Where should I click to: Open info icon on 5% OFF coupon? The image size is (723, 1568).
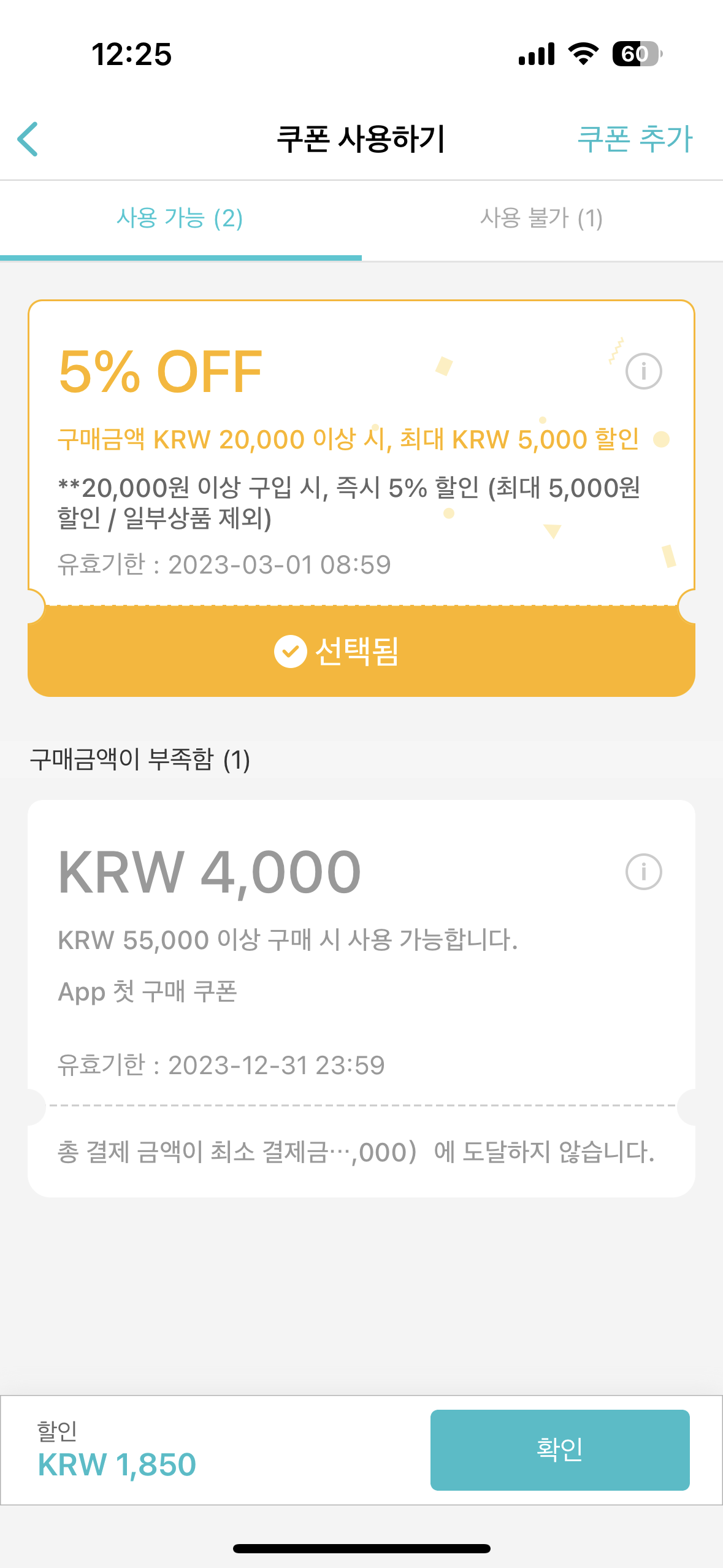(643, 371)
